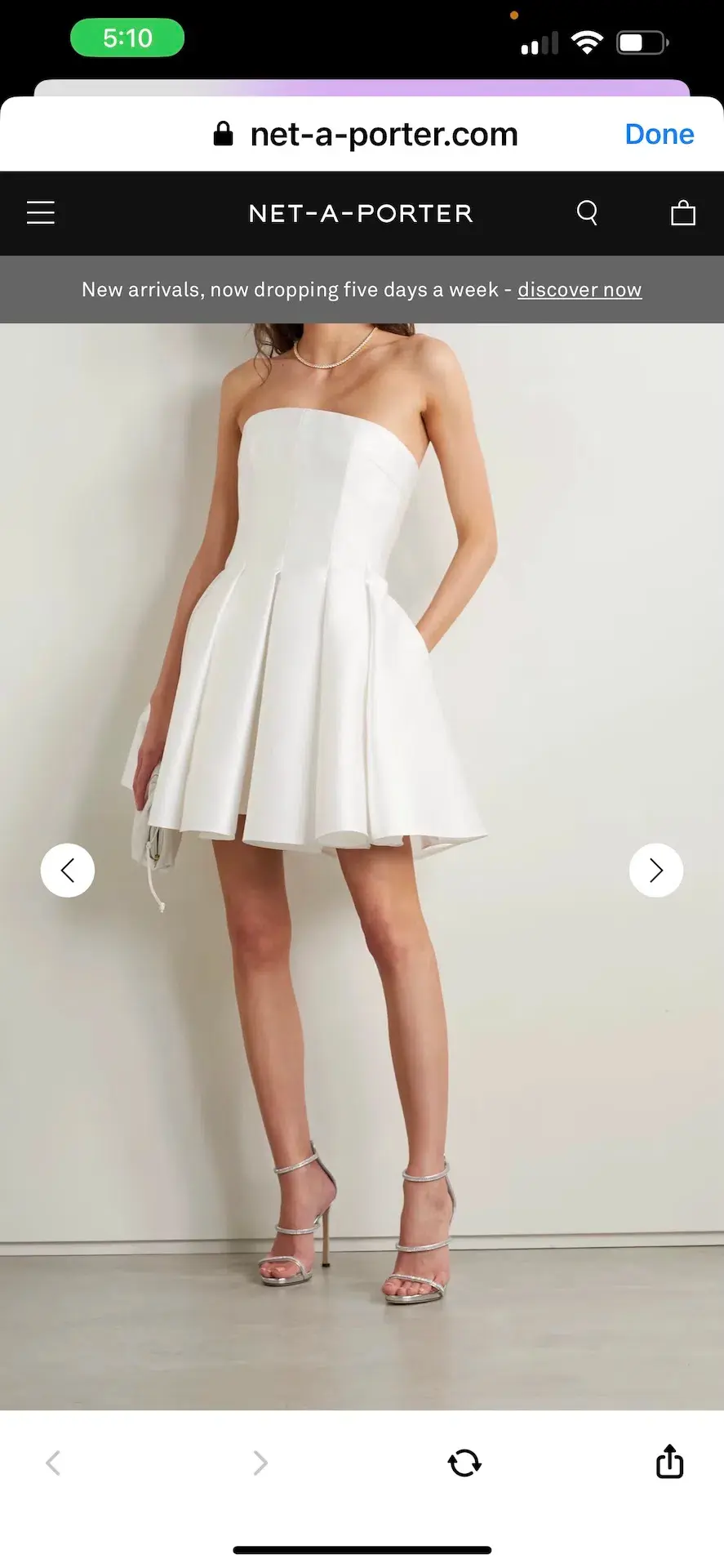The height and width of the screenshot is (1568, 724).
Task: Open the discover now link
Action: 580,289
